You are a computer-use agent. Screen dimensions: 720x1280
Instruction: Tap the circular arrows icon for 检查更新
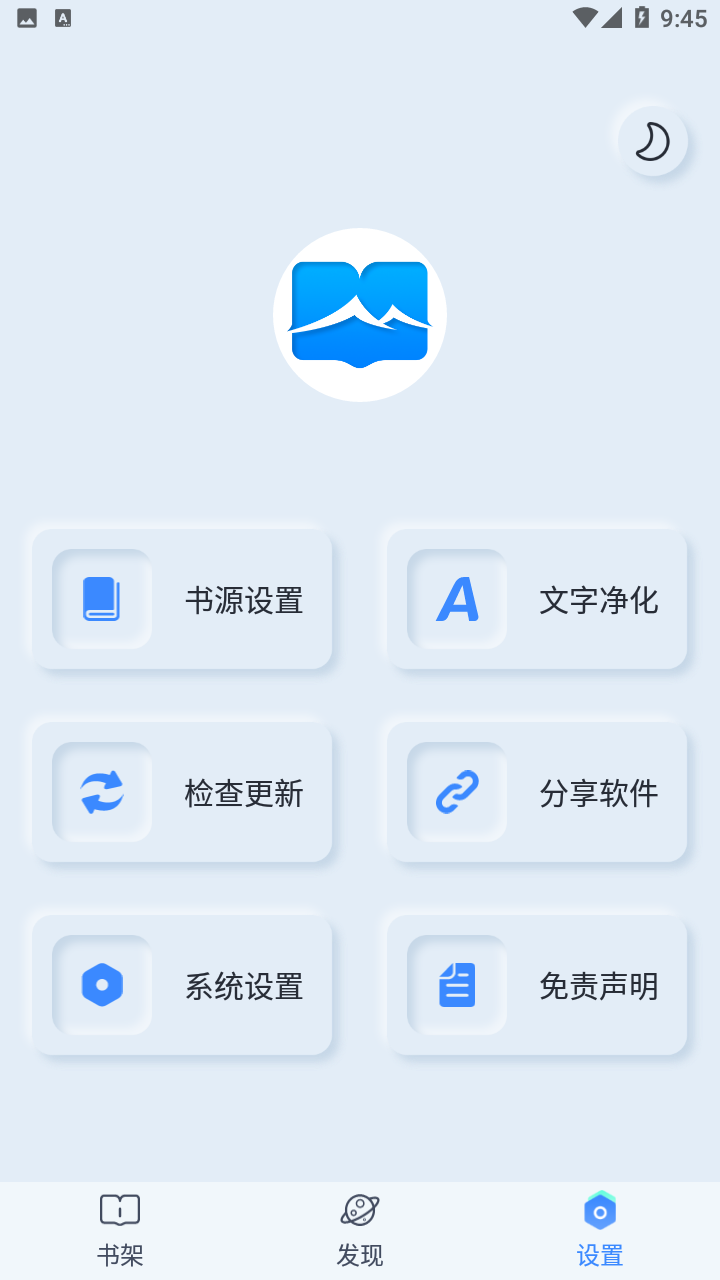coord(101,792)
